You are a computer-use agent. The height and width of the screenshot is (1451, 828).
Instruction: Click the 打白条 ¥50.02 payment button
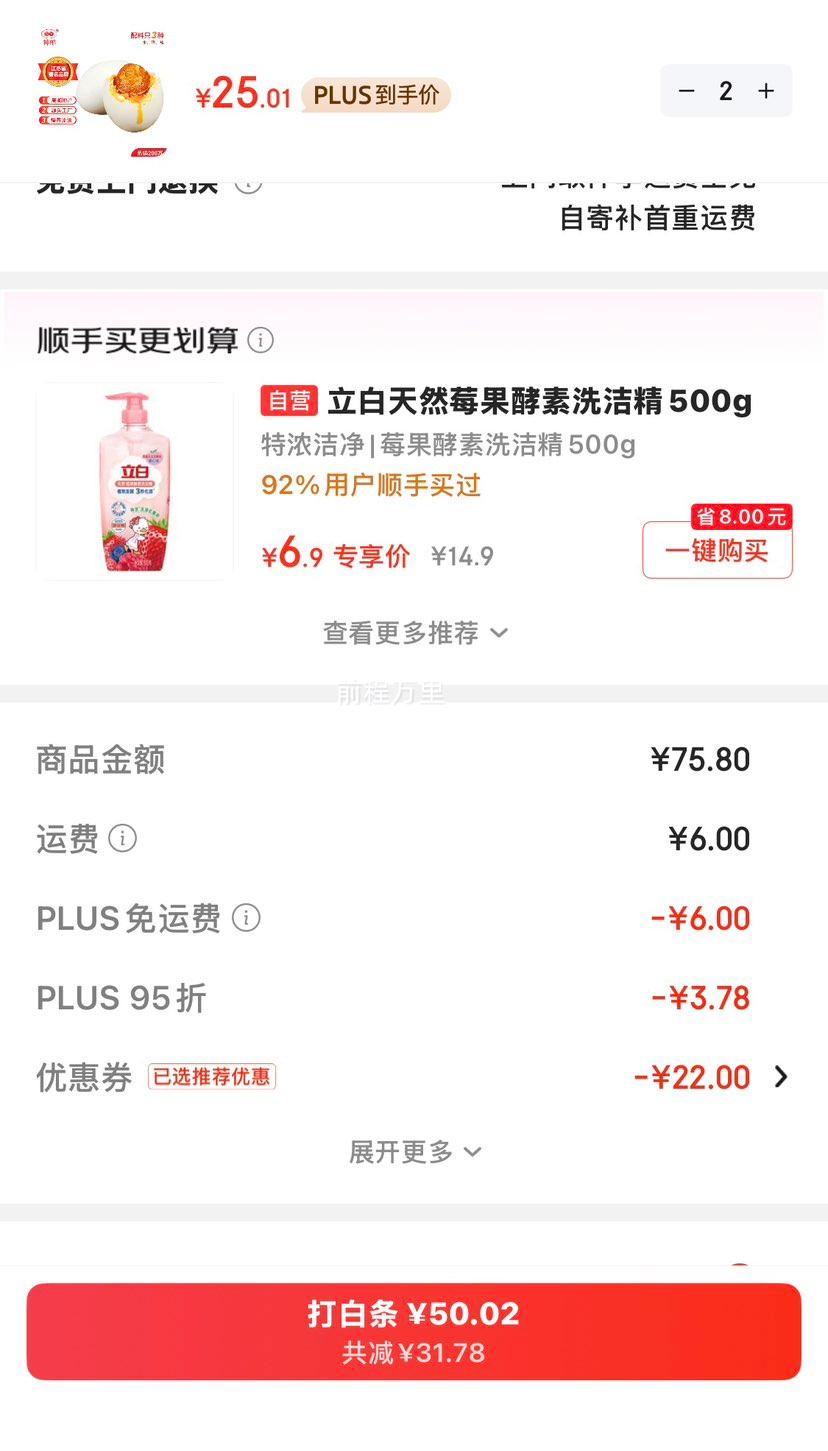pos(414,1330)
